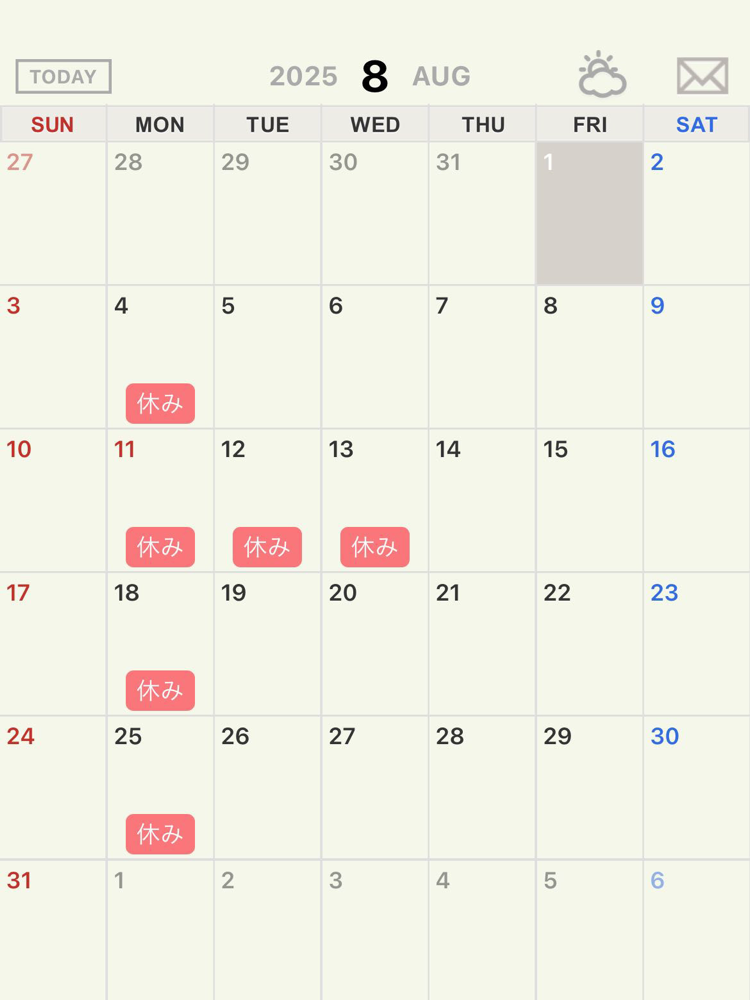Select Saturday, August 30
750x1000 pixels.
coord(697,788)
